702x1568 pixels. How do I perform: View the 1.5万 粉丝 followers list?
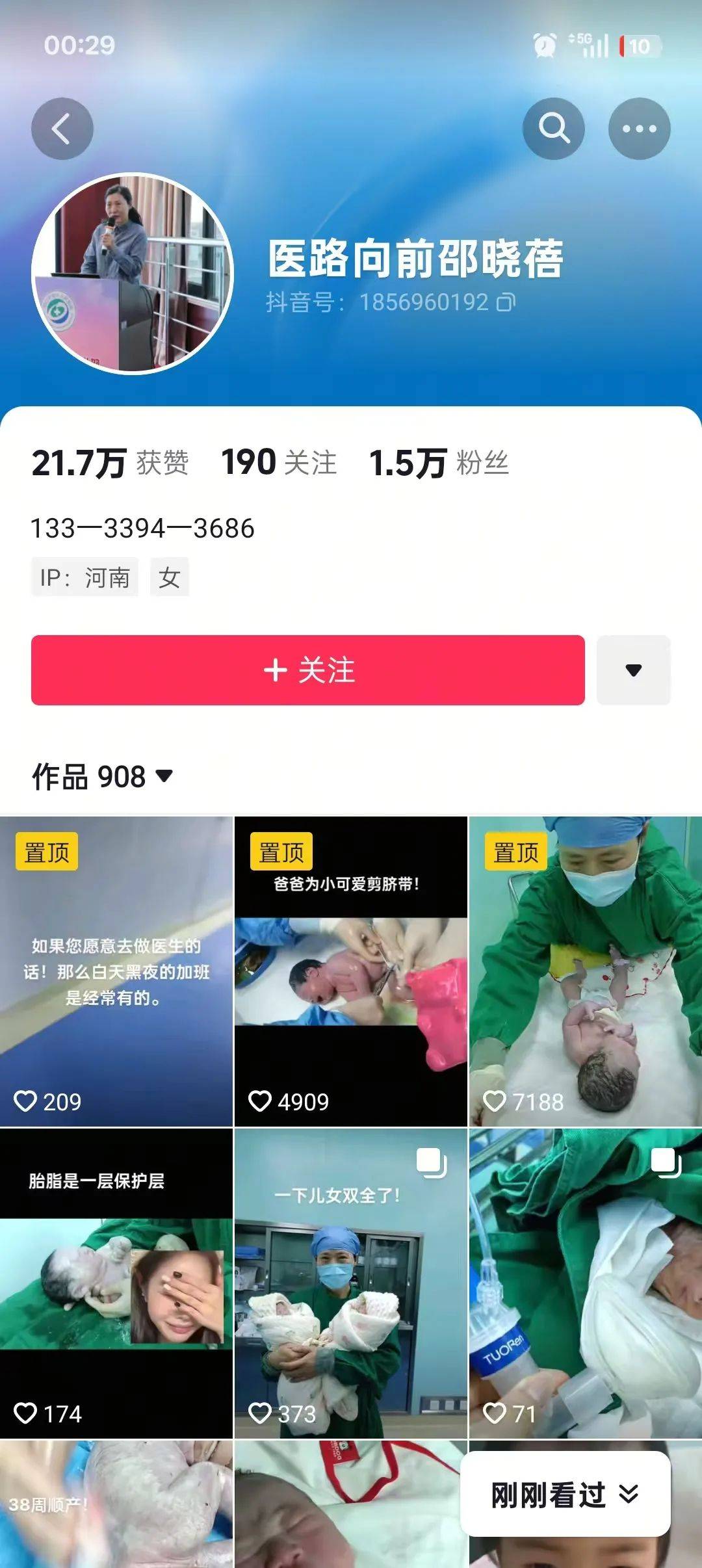coord(439,463)
